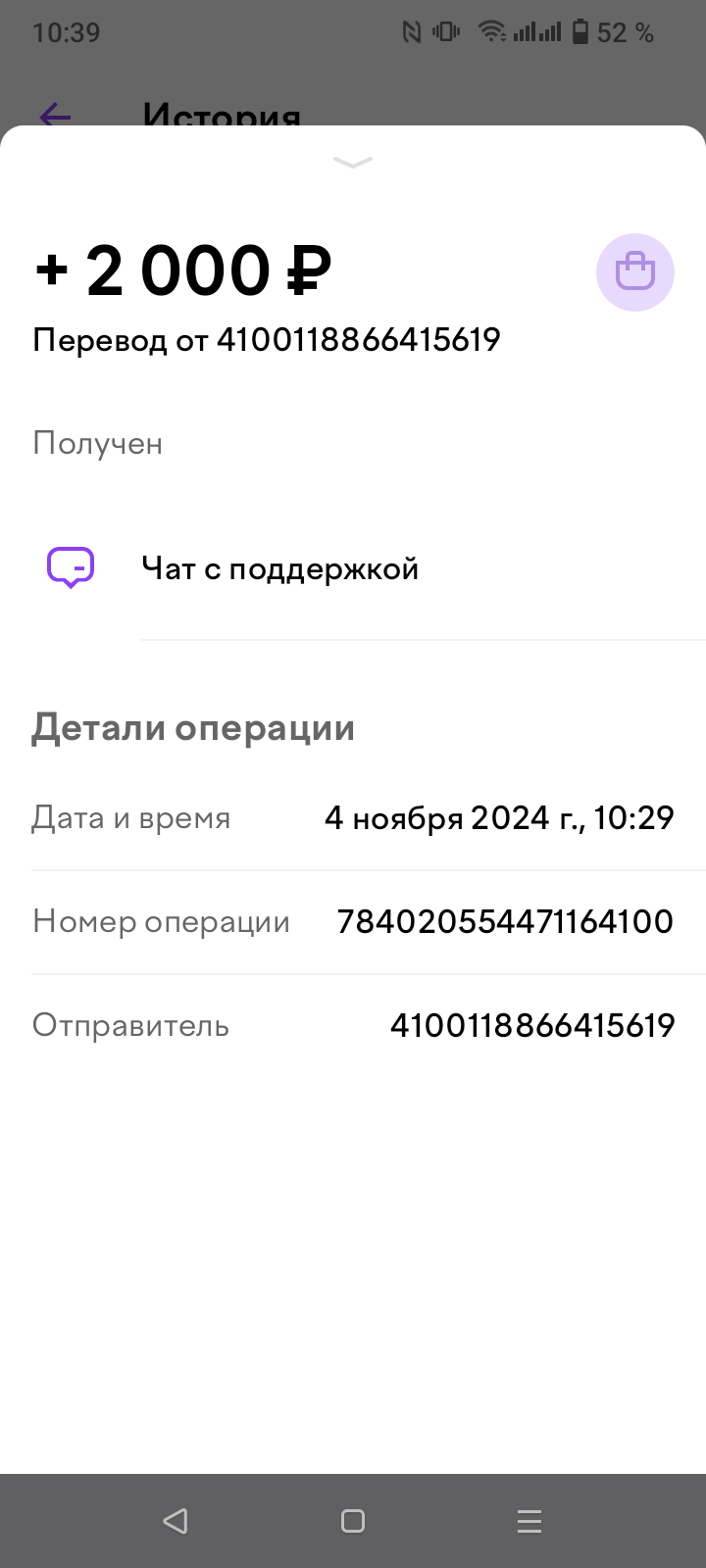706x1568 pixels.
Task: Open the chat with support row
Action: pos(280,569)
